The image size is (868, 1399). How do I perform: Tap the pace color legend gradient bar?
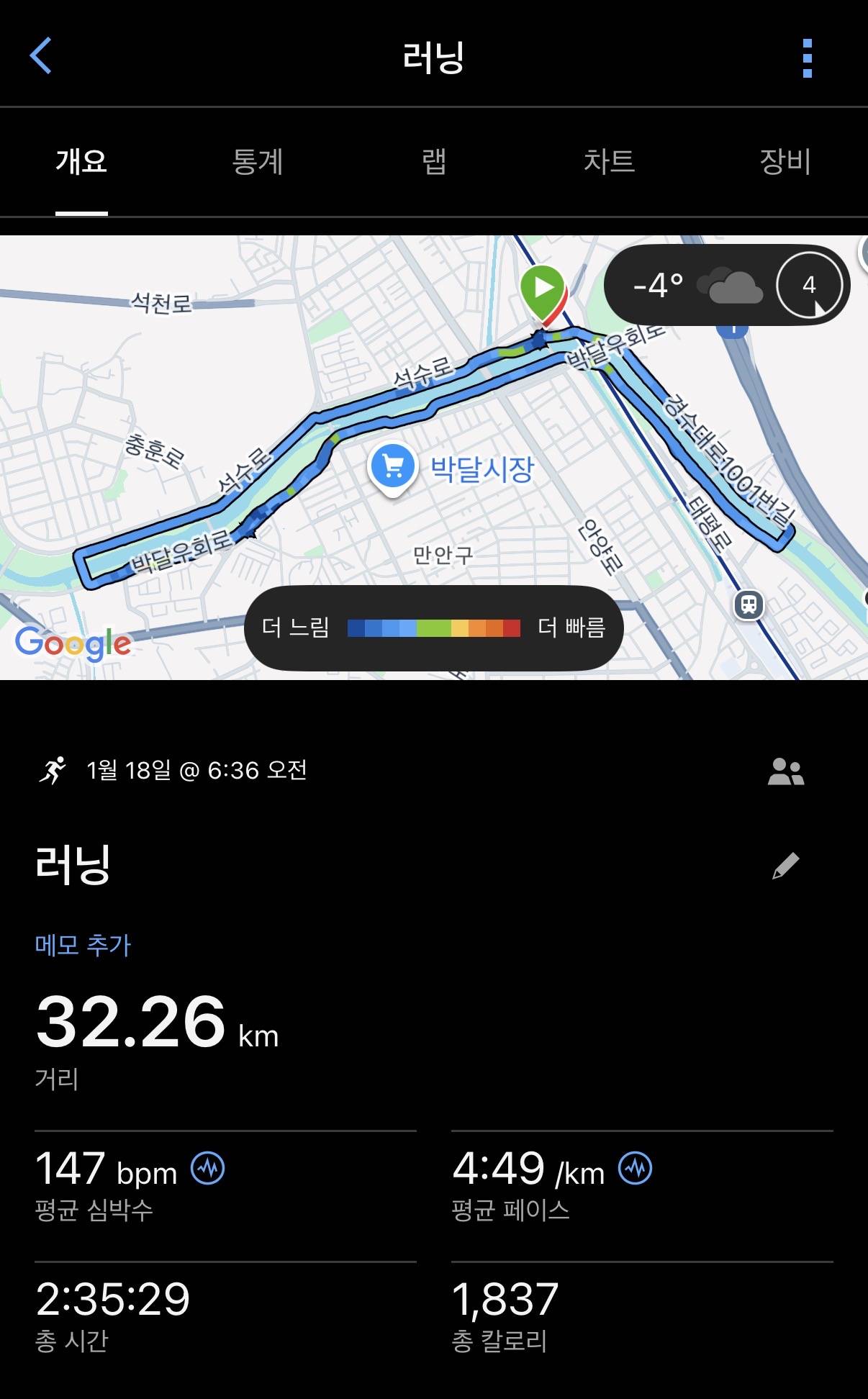[433, 627]
